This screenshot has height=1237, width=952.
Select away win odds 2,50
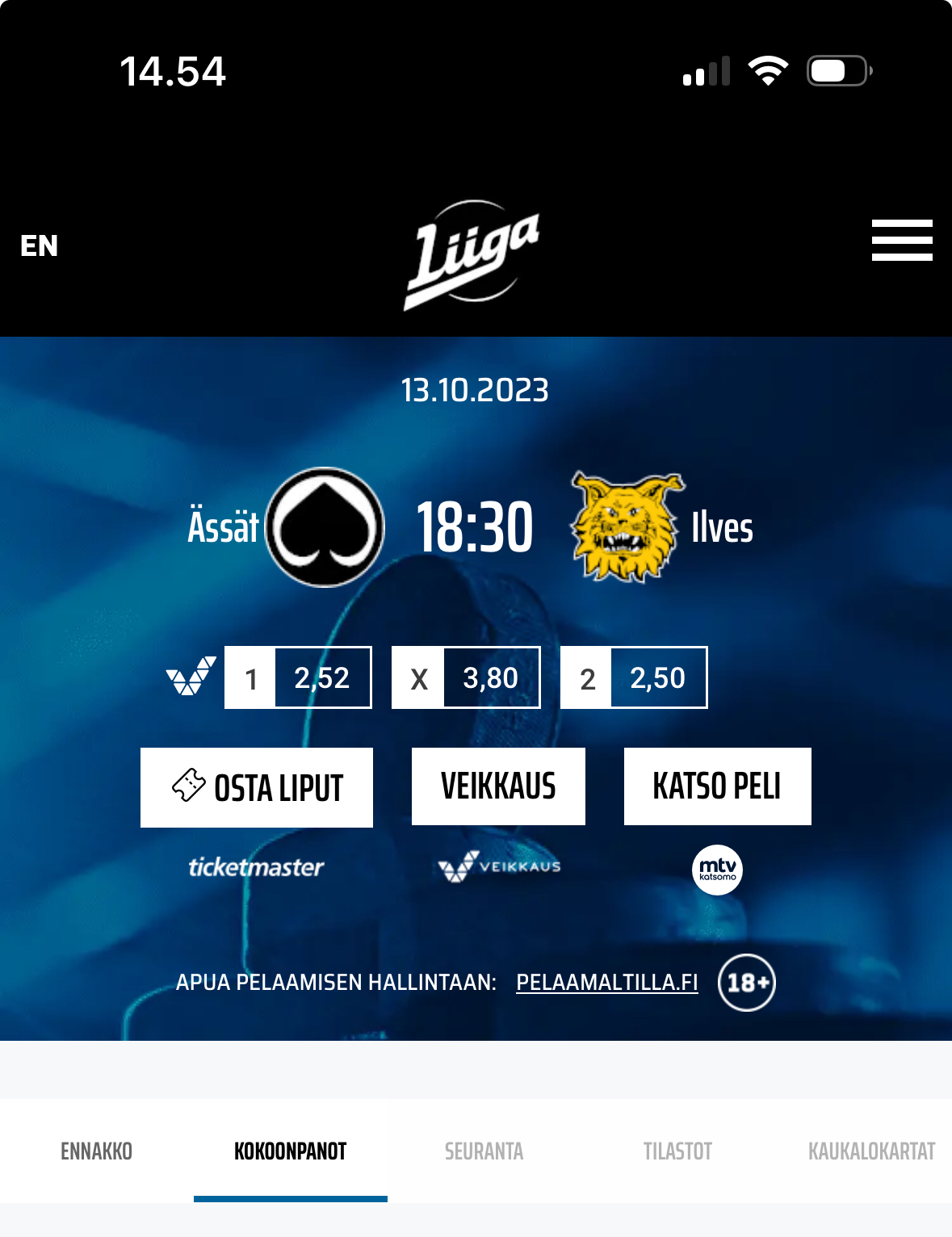coord(634,677)
